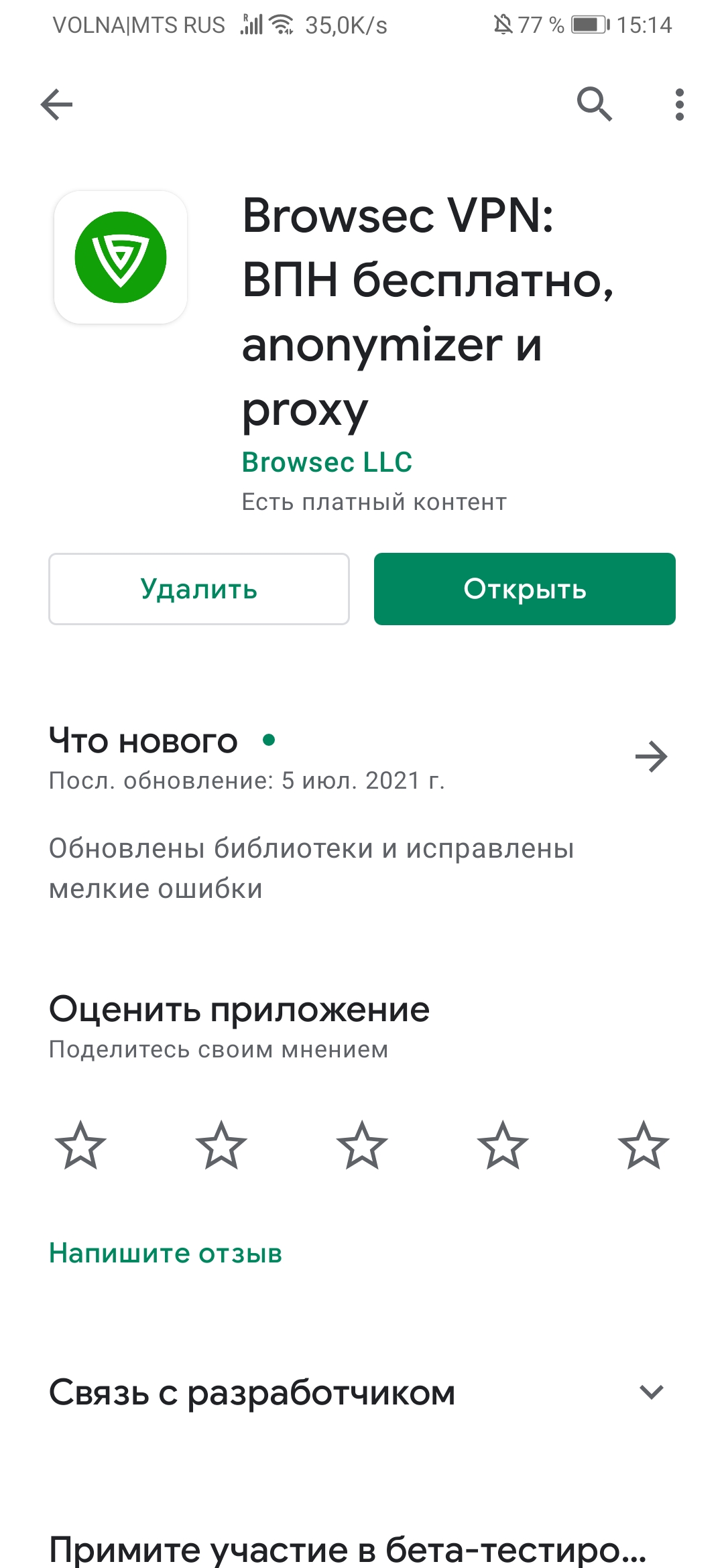
Task: Launch the app with the Открыть button
Action: (524, 589)
